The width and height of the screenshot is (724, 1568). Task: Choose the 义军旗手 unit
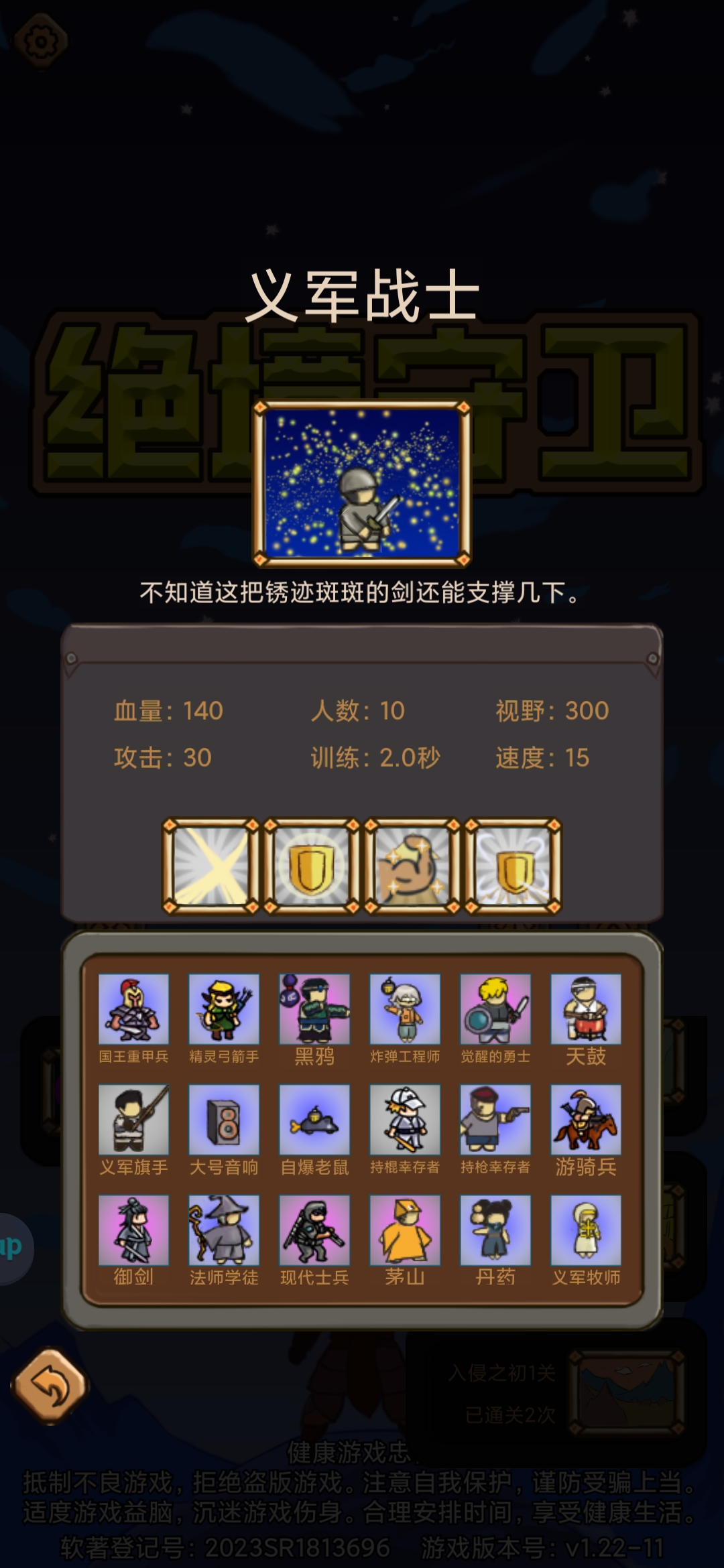click(133, 1120)
